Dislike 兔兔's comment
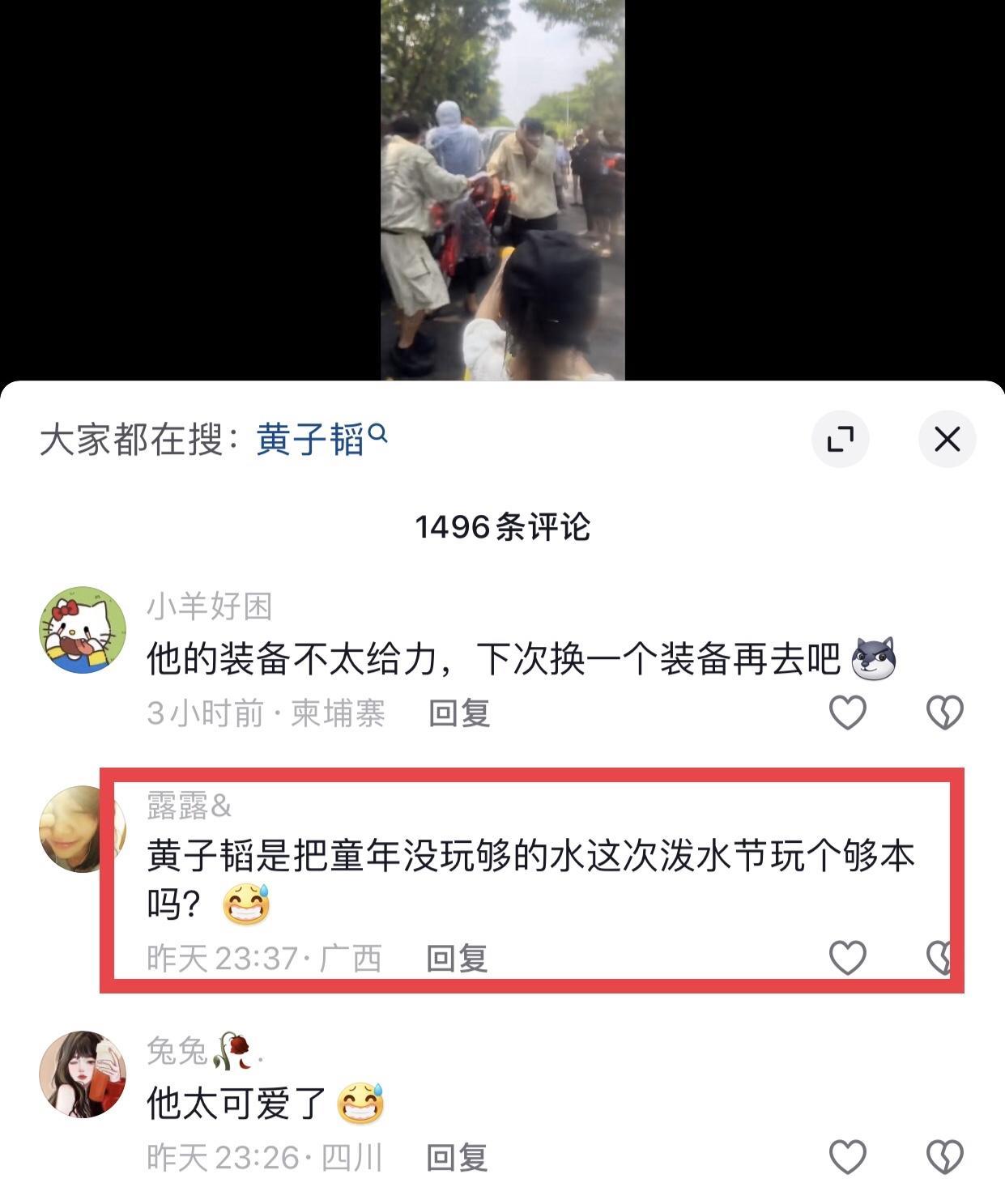Viewport: 1005px width, 1204px height. [944, 1157]
